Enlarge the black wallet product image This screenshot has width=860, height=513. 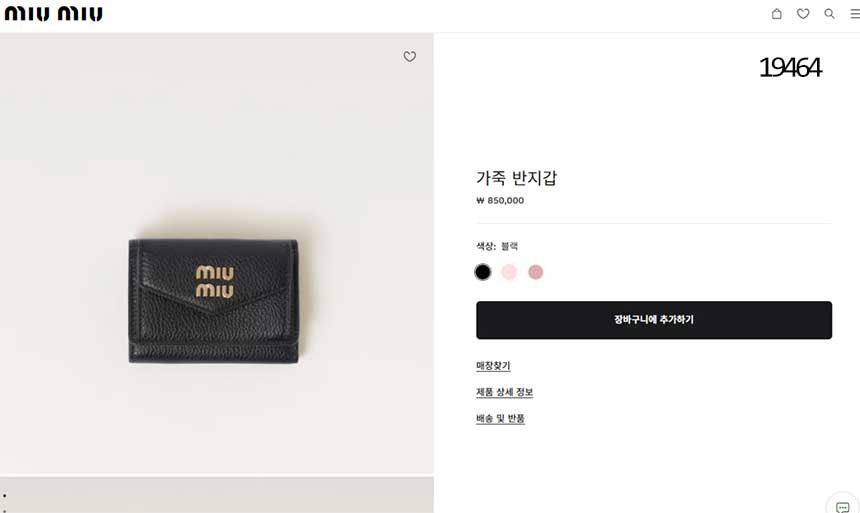pyautogui.click(x=217, y=300)
